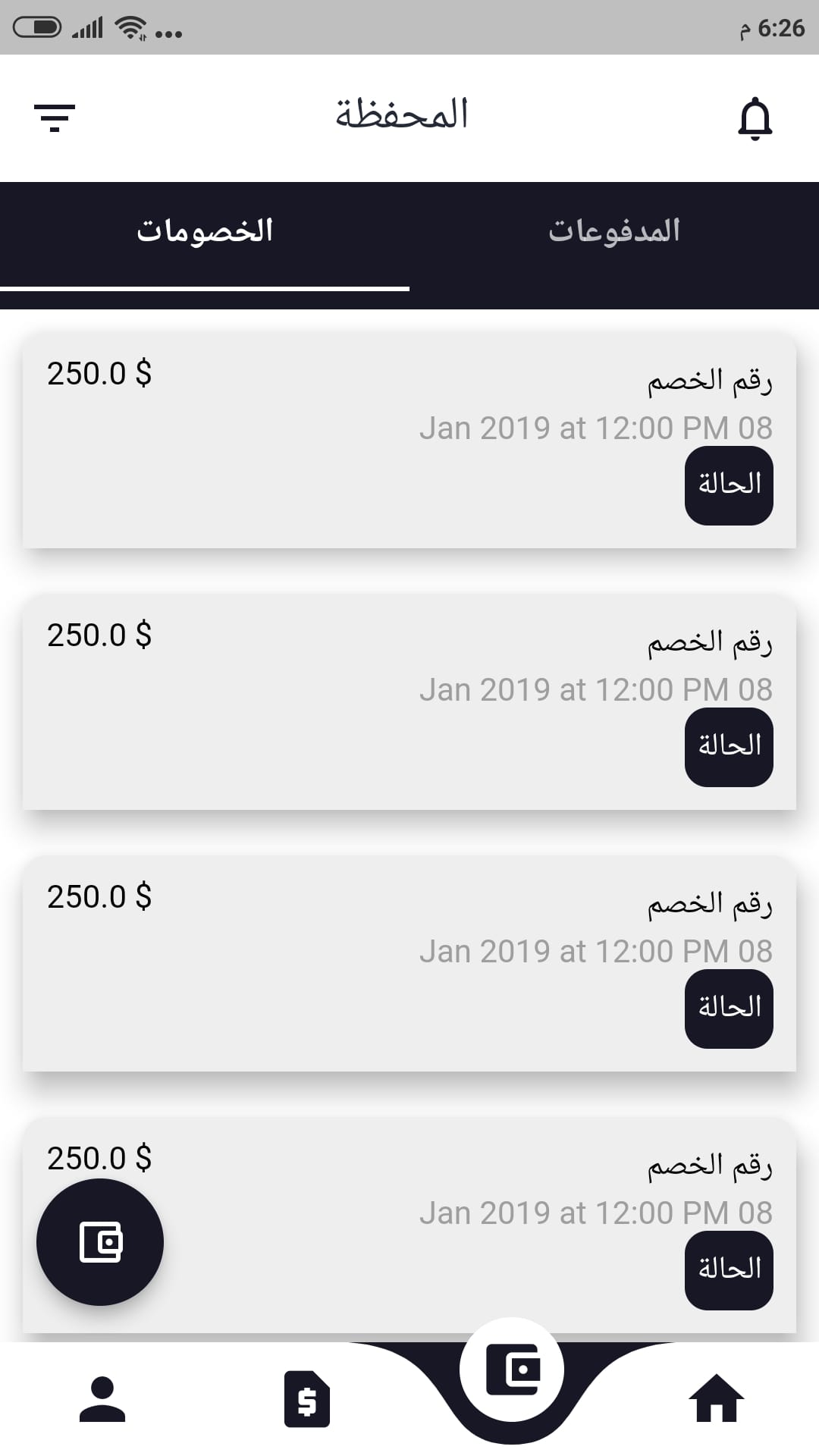The width and height of the screenshot is (819, 1456).
Task: Open the filter menu icon
Action: click(x=55, y=118)
